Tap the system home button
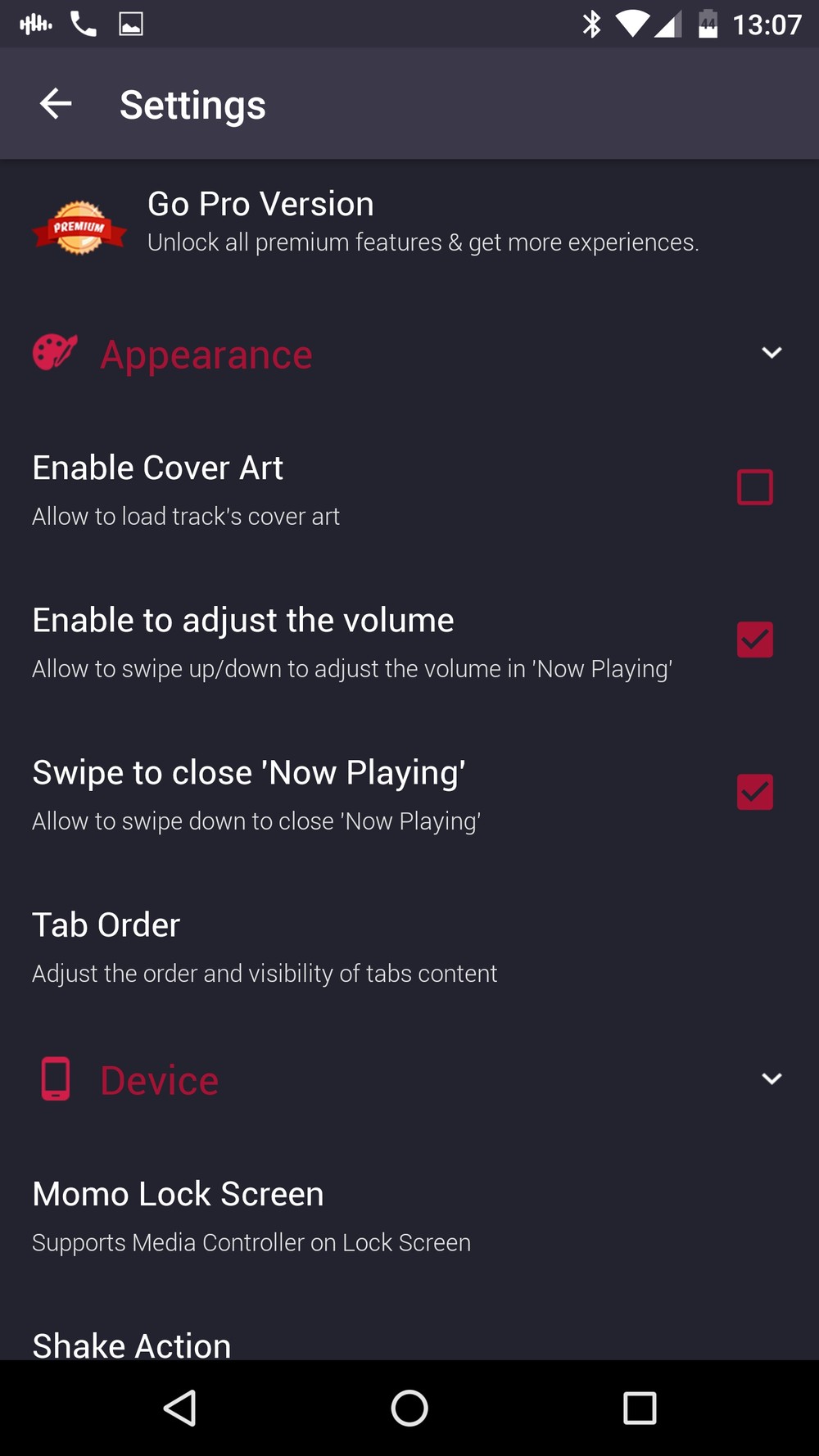The height and width of the screenshot is (1456, 819). tap(409, 1409)
